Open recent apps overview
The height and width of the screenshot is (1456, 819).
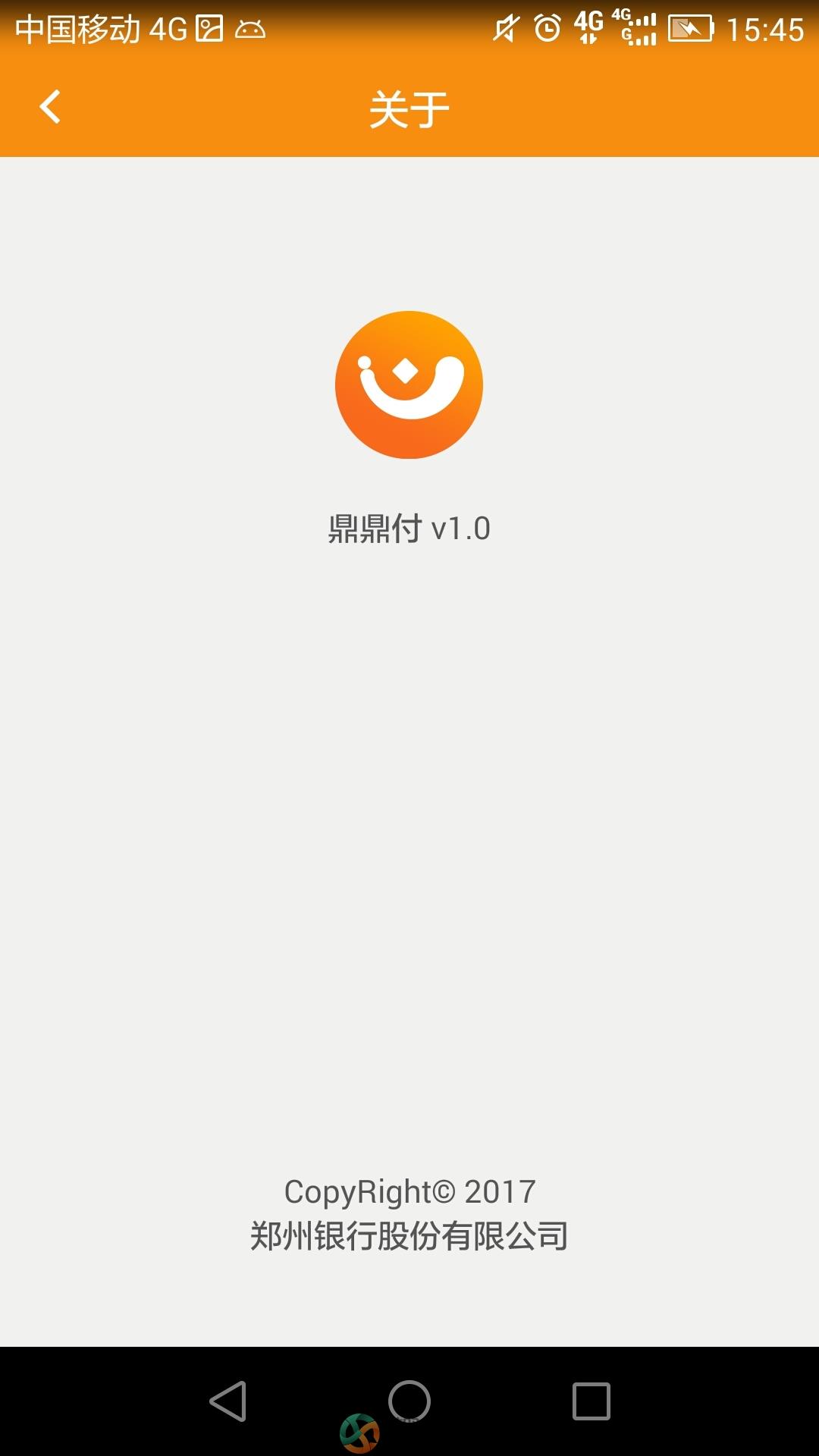[591, 1401]
